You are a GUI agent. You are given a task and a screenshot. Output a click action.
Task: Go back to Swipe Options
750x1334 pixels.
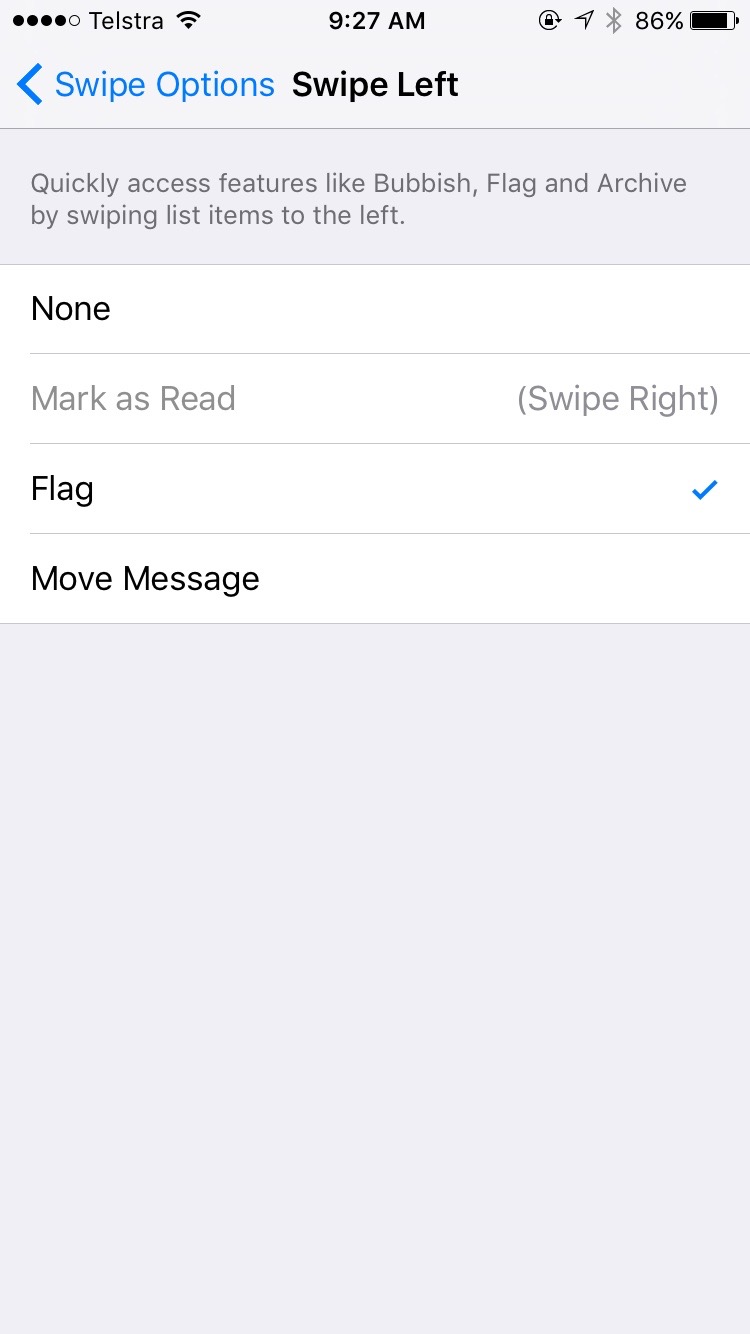[x=146, y=85]
